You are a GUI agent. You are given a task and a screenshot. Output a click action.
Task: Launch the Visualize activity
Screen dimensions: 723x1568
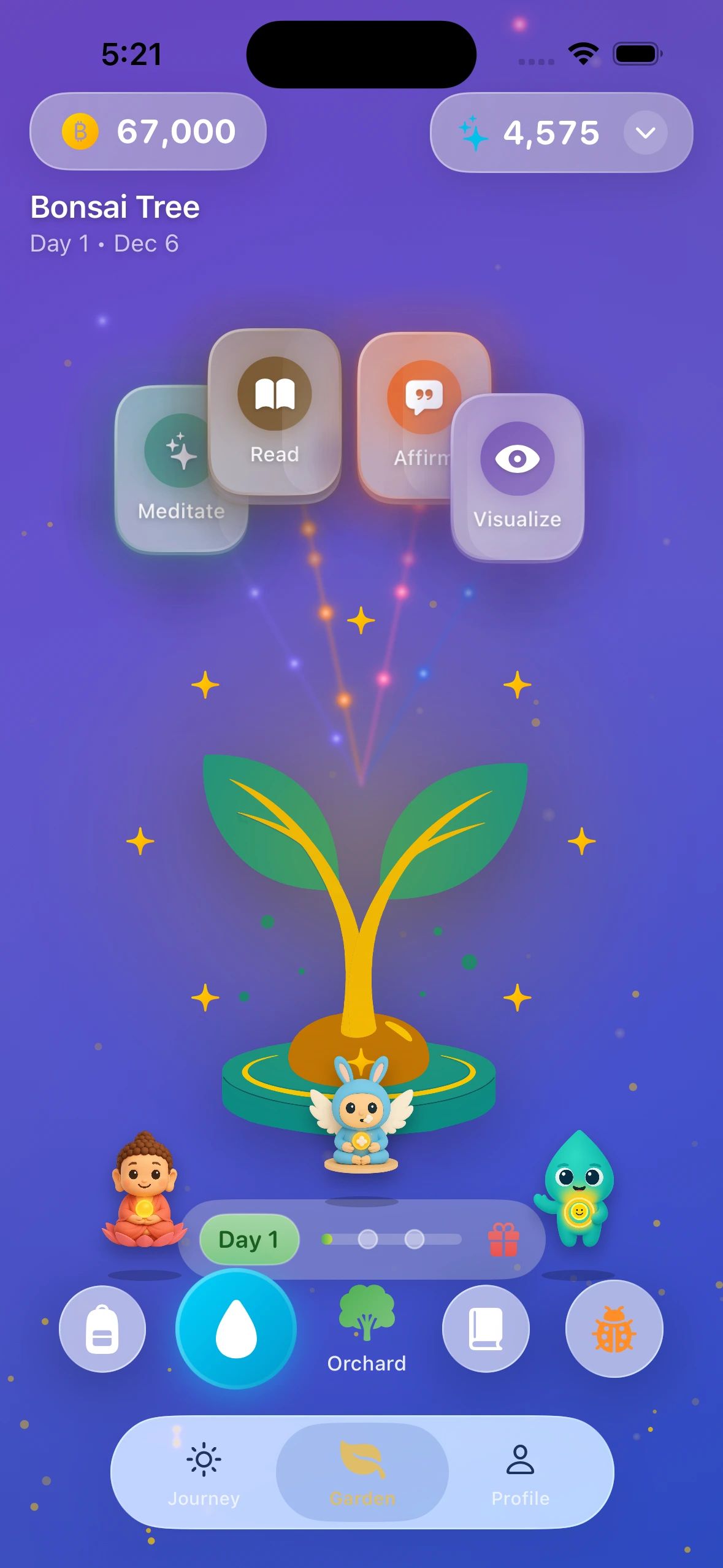(517, 477)
